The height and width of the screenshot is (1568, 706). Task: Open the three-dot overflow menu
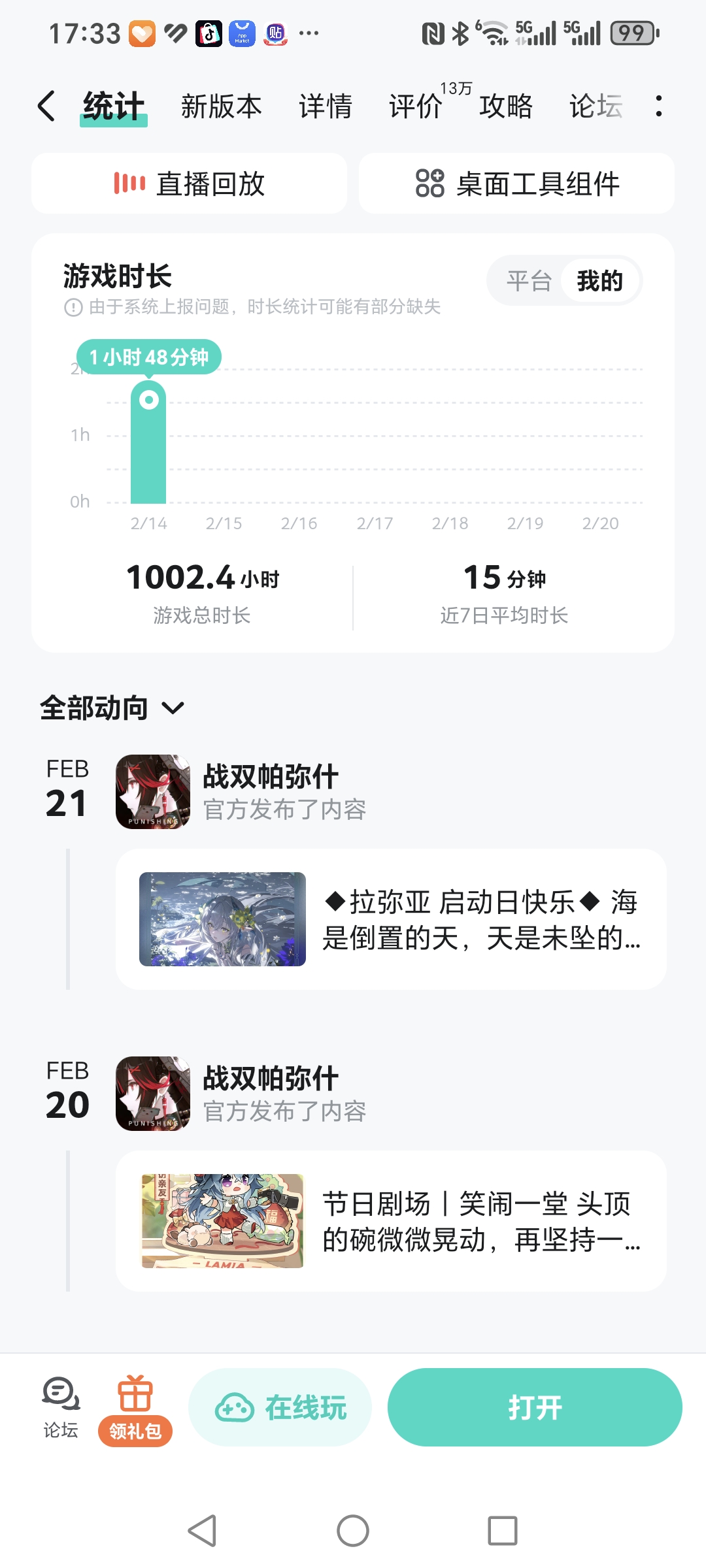658,106
